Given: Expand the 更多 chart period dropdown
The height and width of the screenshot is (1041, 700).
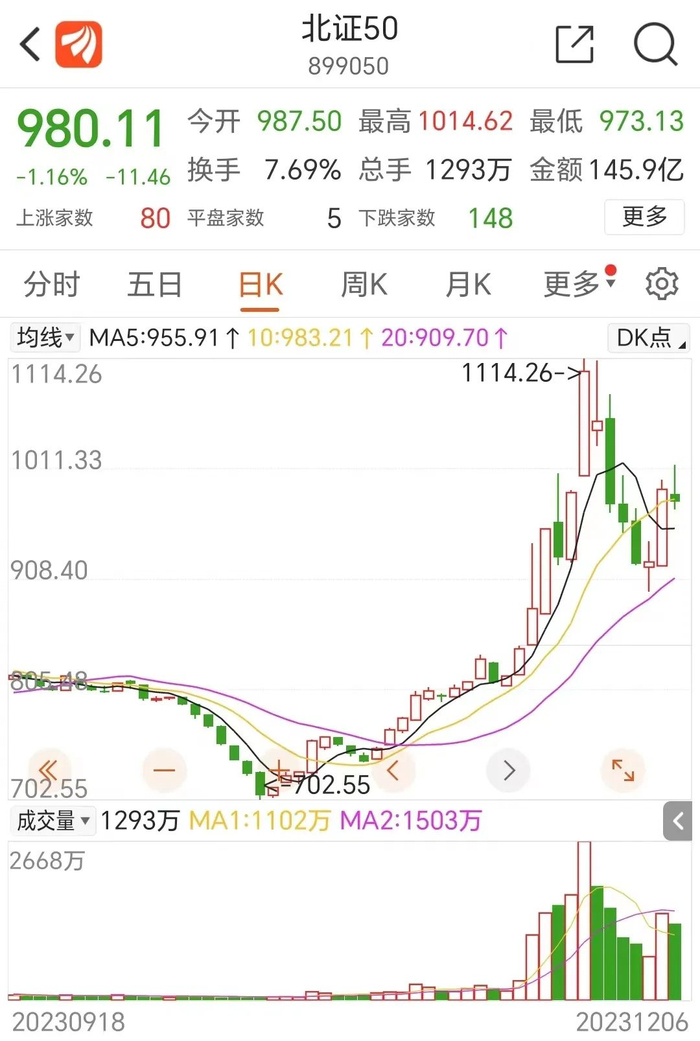Looking at the screenshot, I should (579, 285).
